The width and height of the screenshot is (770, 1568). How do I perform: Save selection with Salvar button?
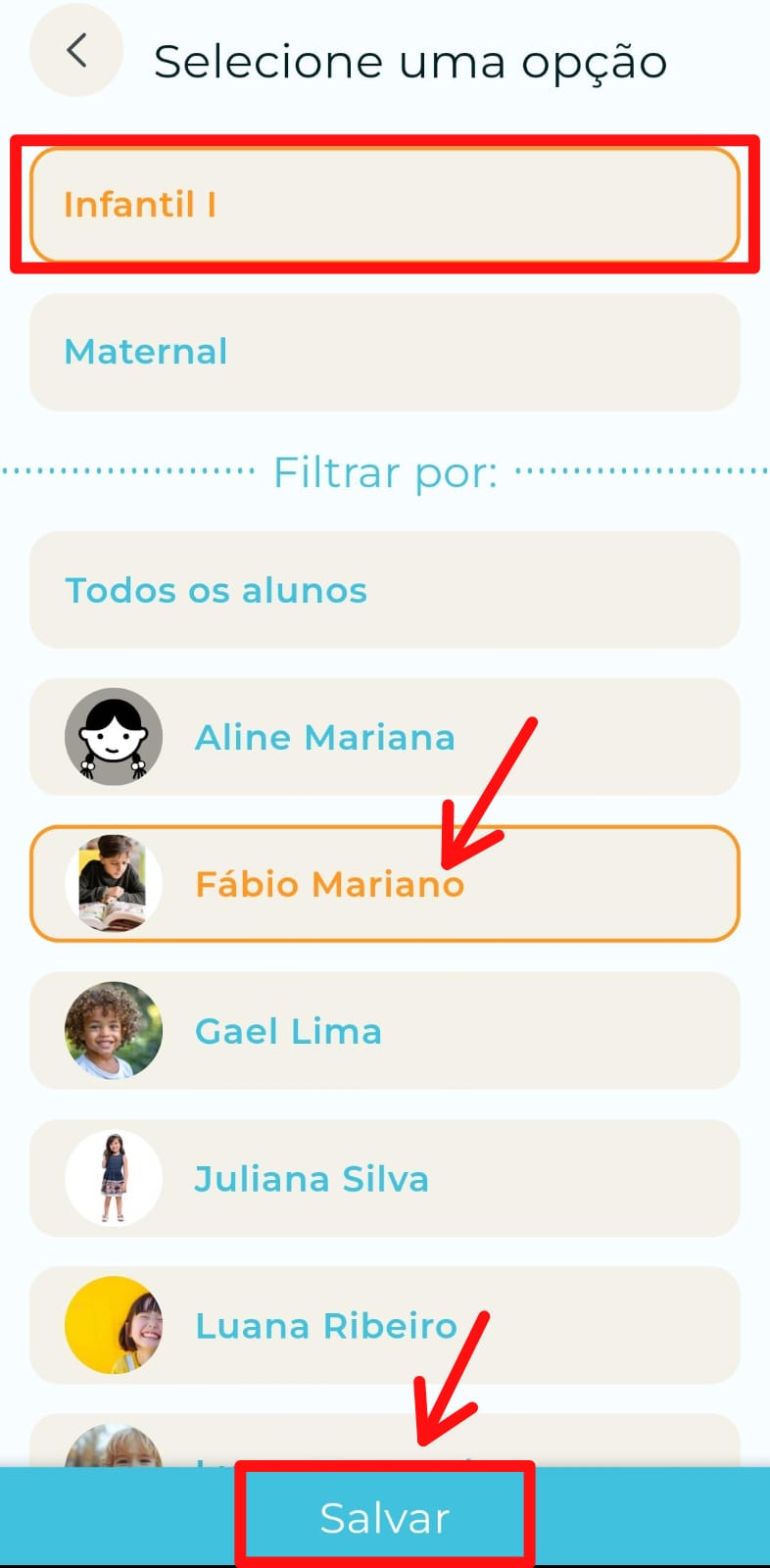[x=384, y=1517]
